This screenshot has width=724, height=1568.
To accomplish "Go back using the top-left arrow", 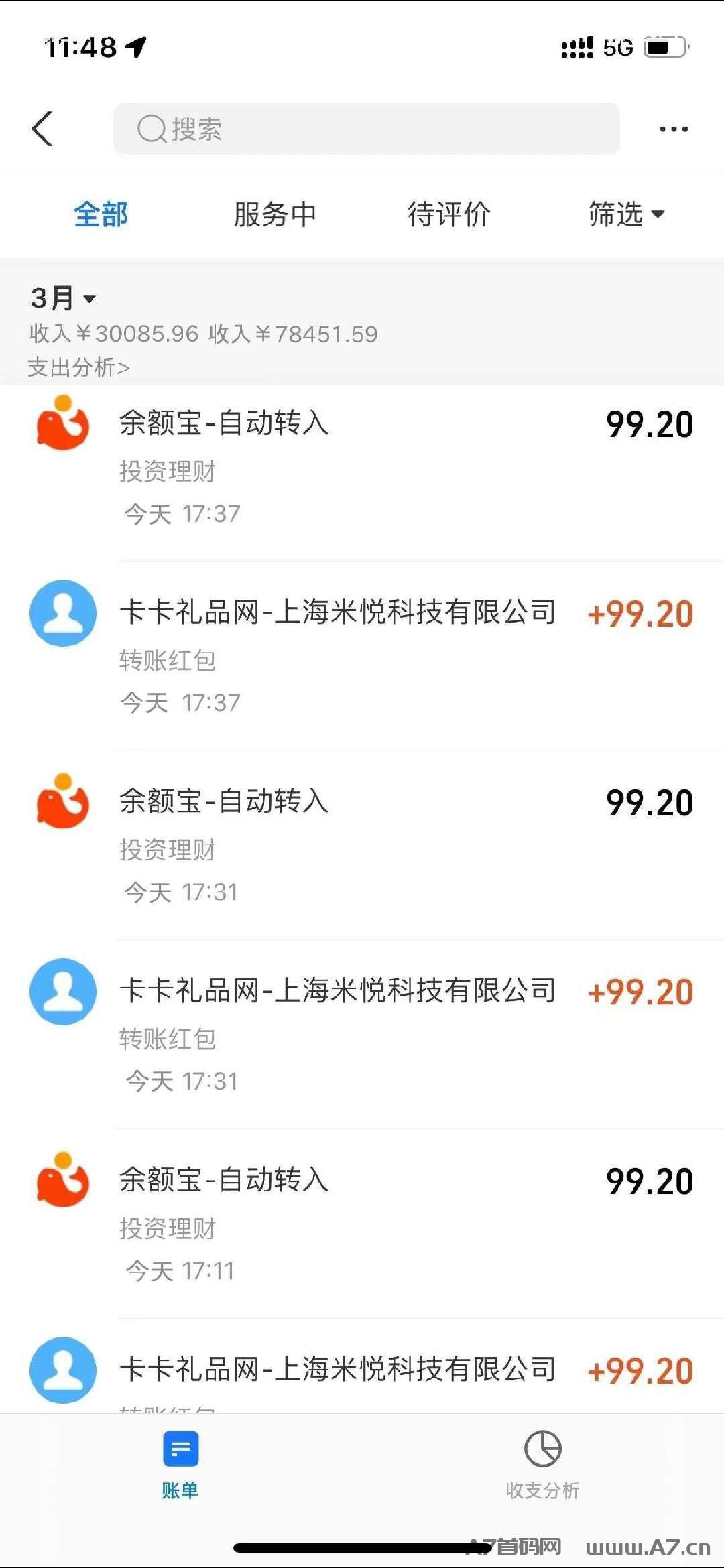I will tap(42, 129).
